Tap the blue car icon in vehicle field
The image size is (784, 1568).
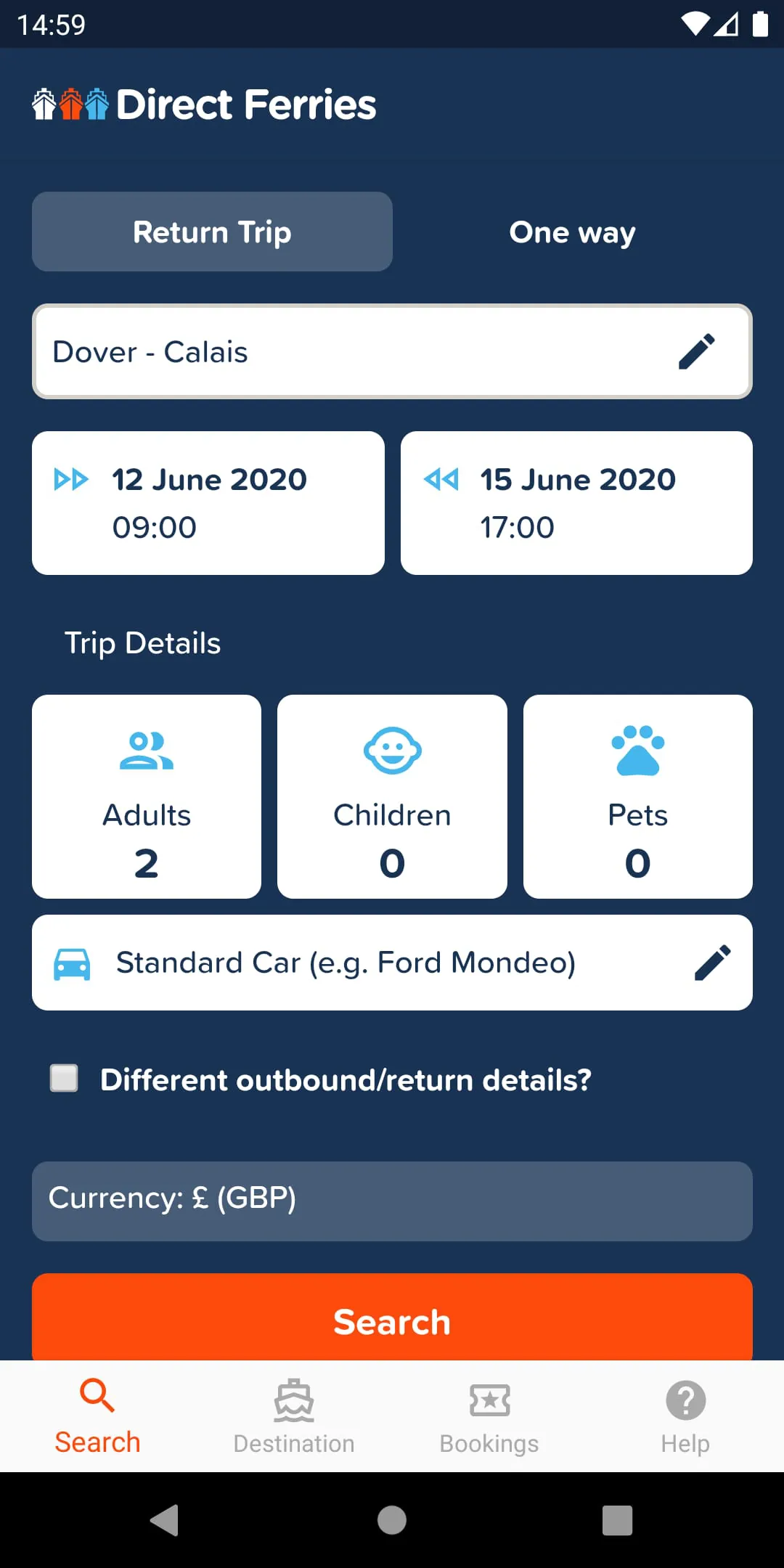coord(72,963)
